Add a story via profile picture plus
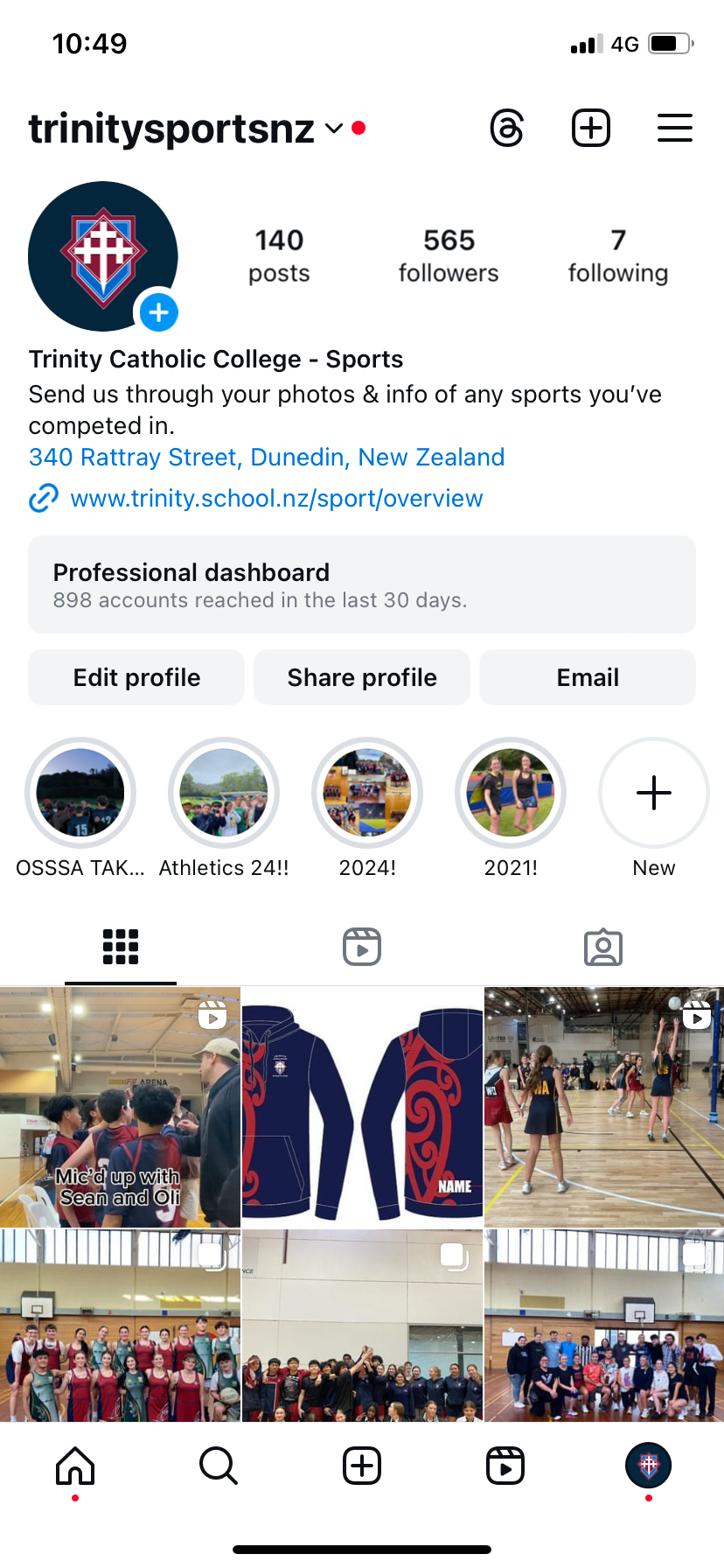Viewport: 724px width, 1568px height. point(159,311)
